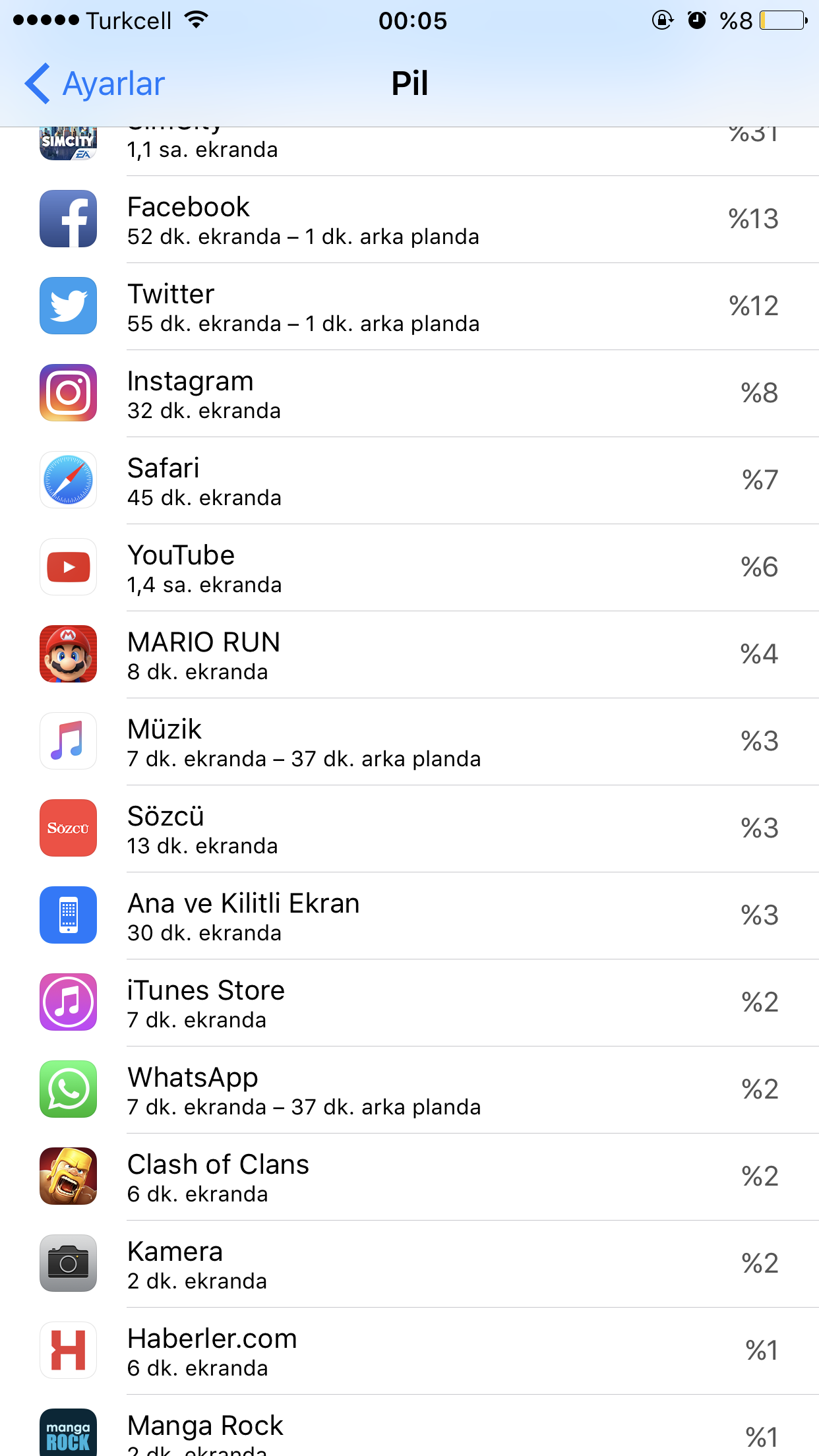Tap the MARIO RUN row

(409, 655)
